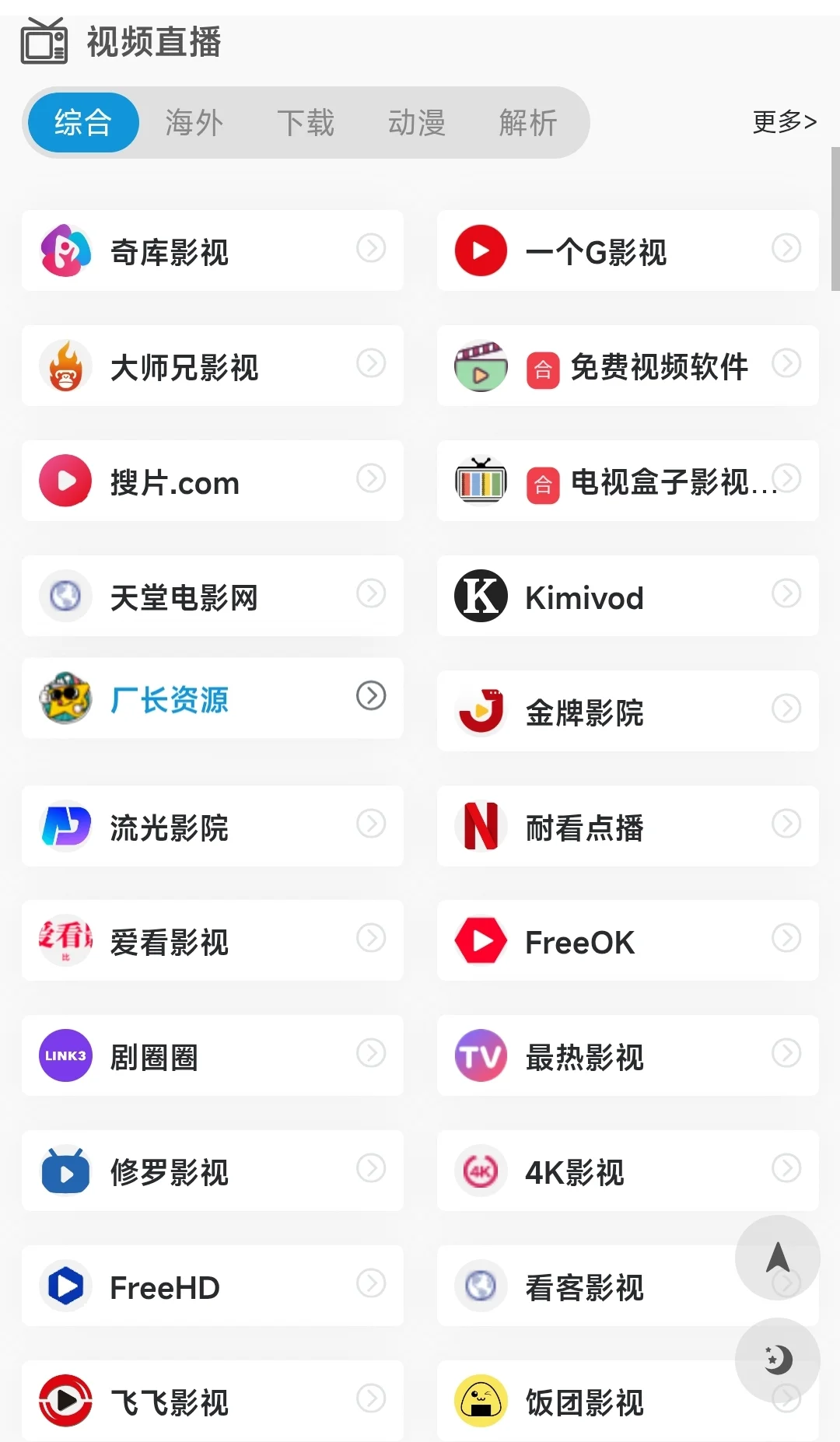840x1442 pixels.
Task: Open 4K影视
Action: (x=628, y=1171)
